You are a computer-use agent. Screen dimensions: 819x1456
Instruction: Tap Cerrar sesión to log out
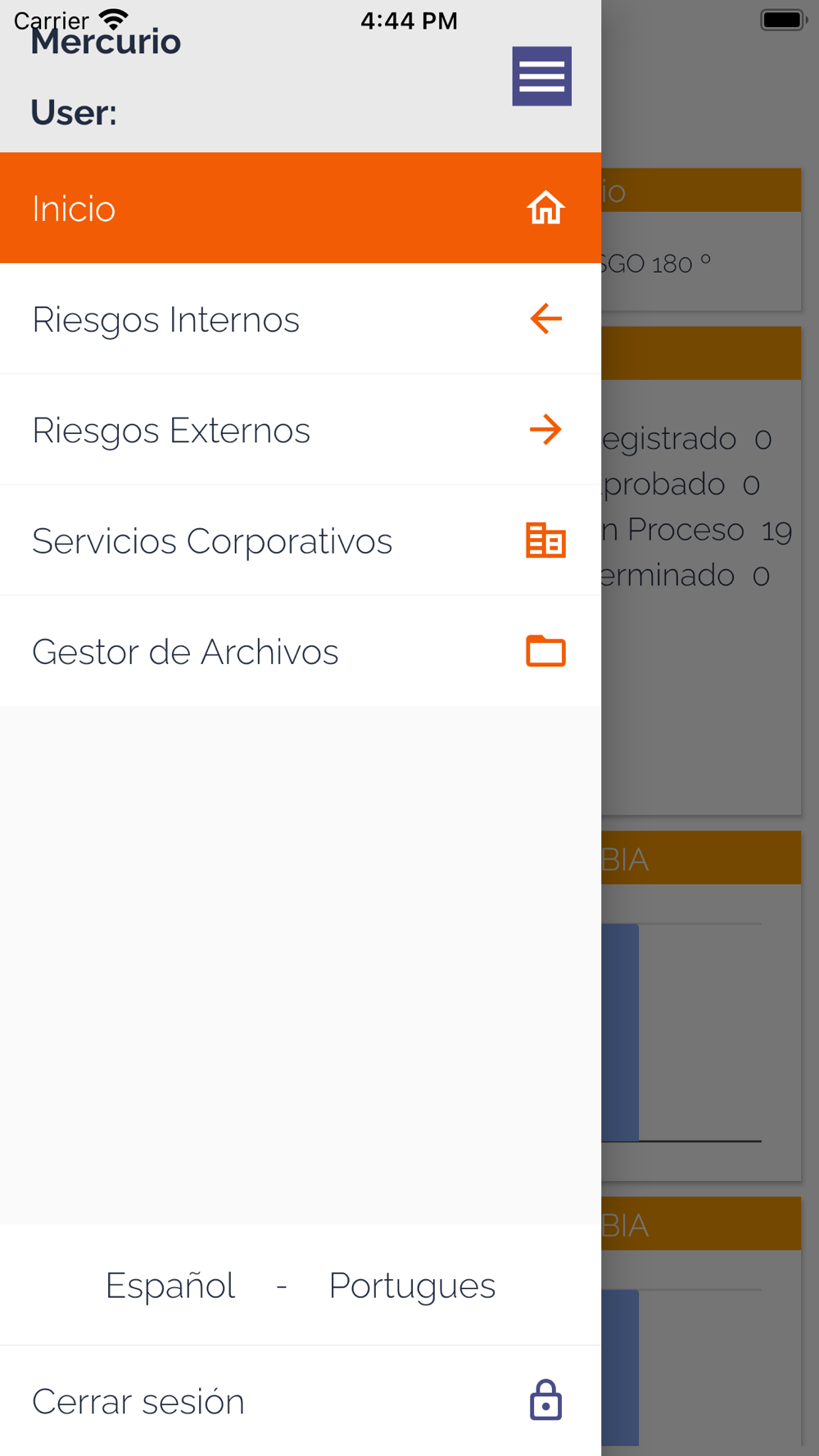point(301,1401)
